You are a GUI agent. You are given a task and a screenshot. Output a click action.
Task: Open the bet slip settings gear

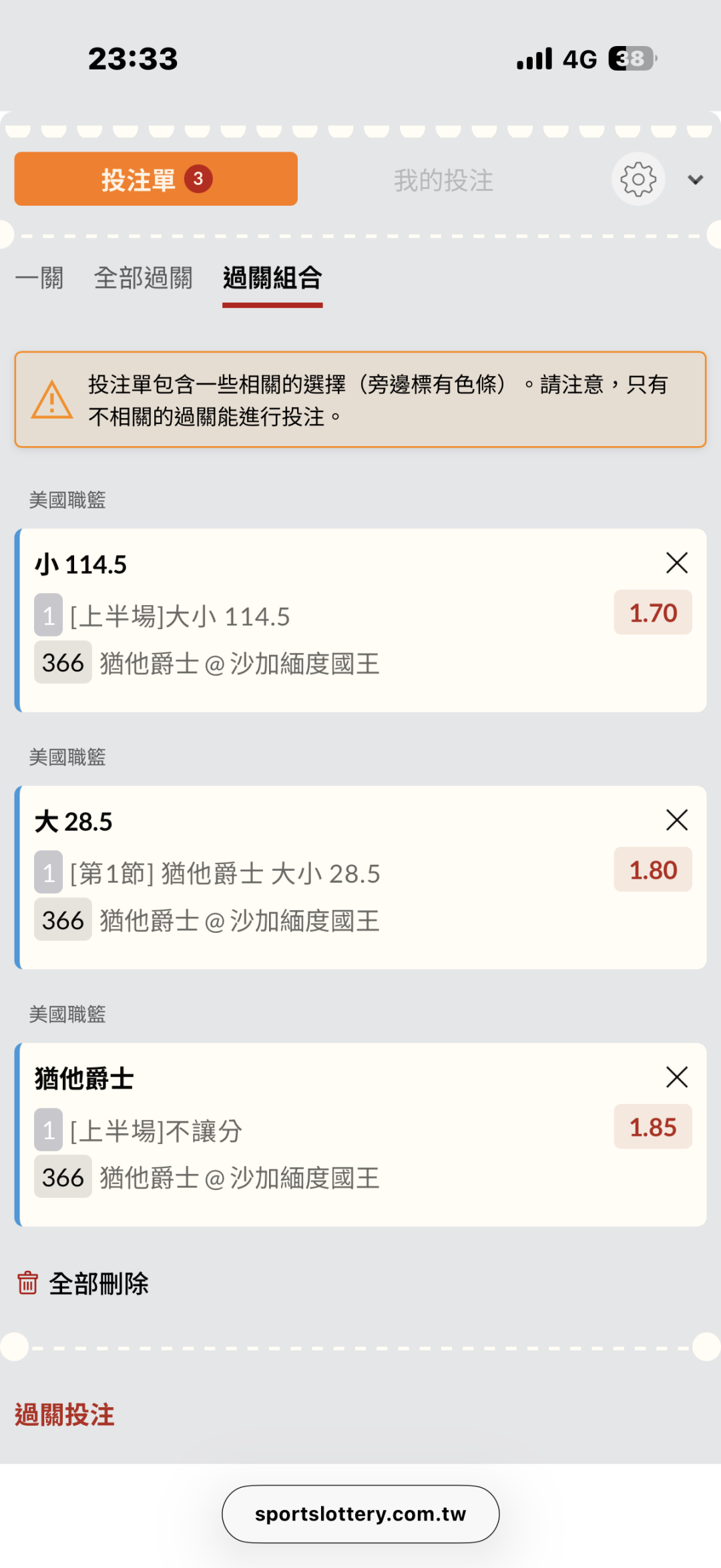click(638, 179)
